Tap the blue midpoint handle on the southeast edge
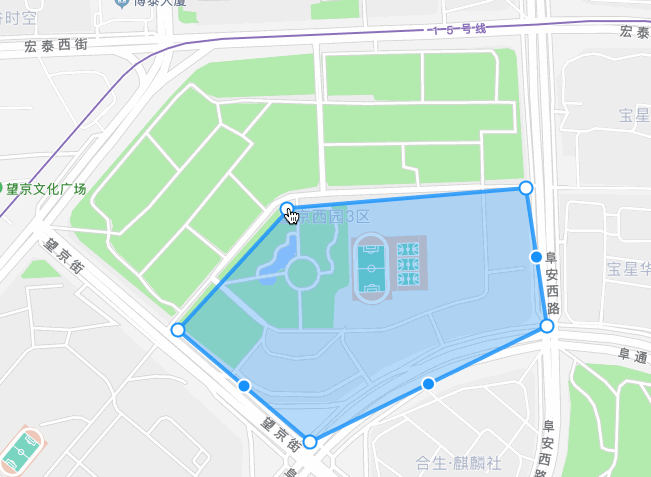Screen dimensions: 651x477 [x=428, y=384]
